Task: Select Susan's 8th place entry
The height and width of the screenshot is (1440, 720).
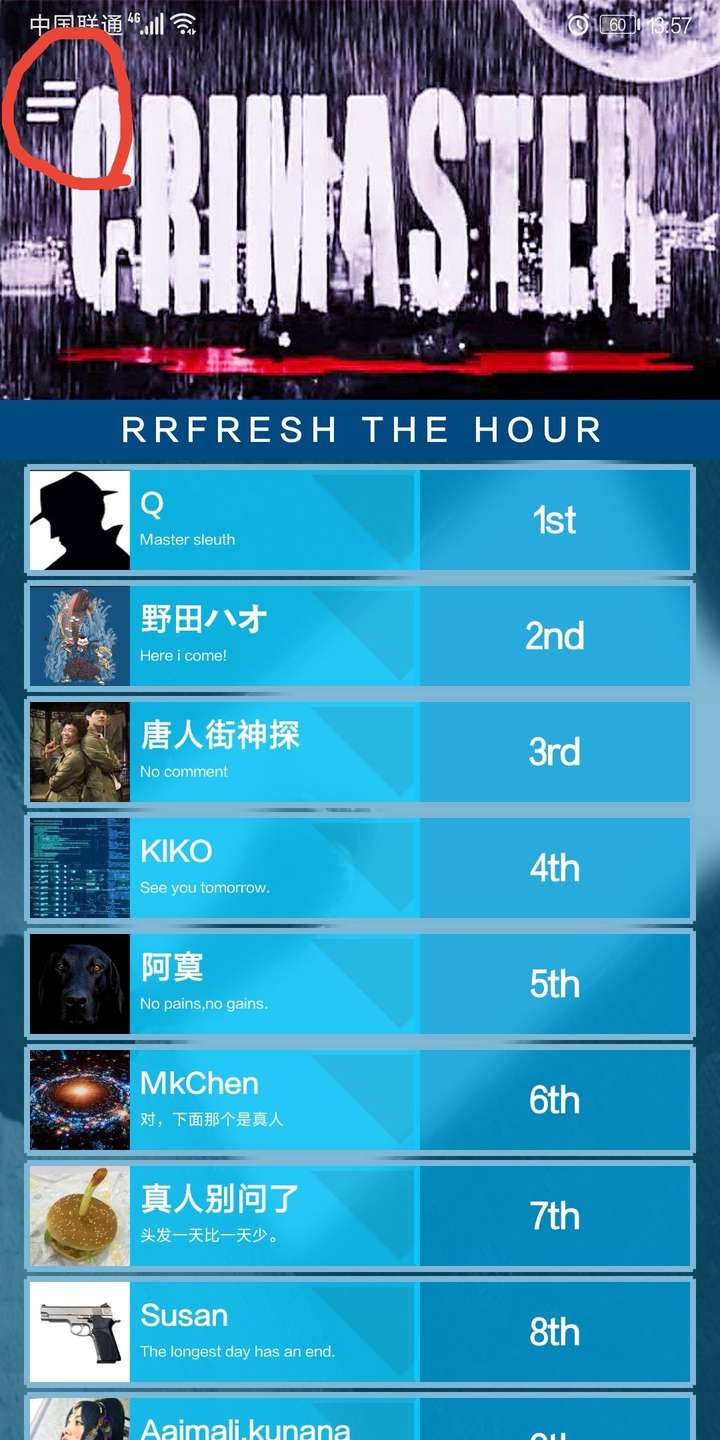Action: tap(360, 1332)
